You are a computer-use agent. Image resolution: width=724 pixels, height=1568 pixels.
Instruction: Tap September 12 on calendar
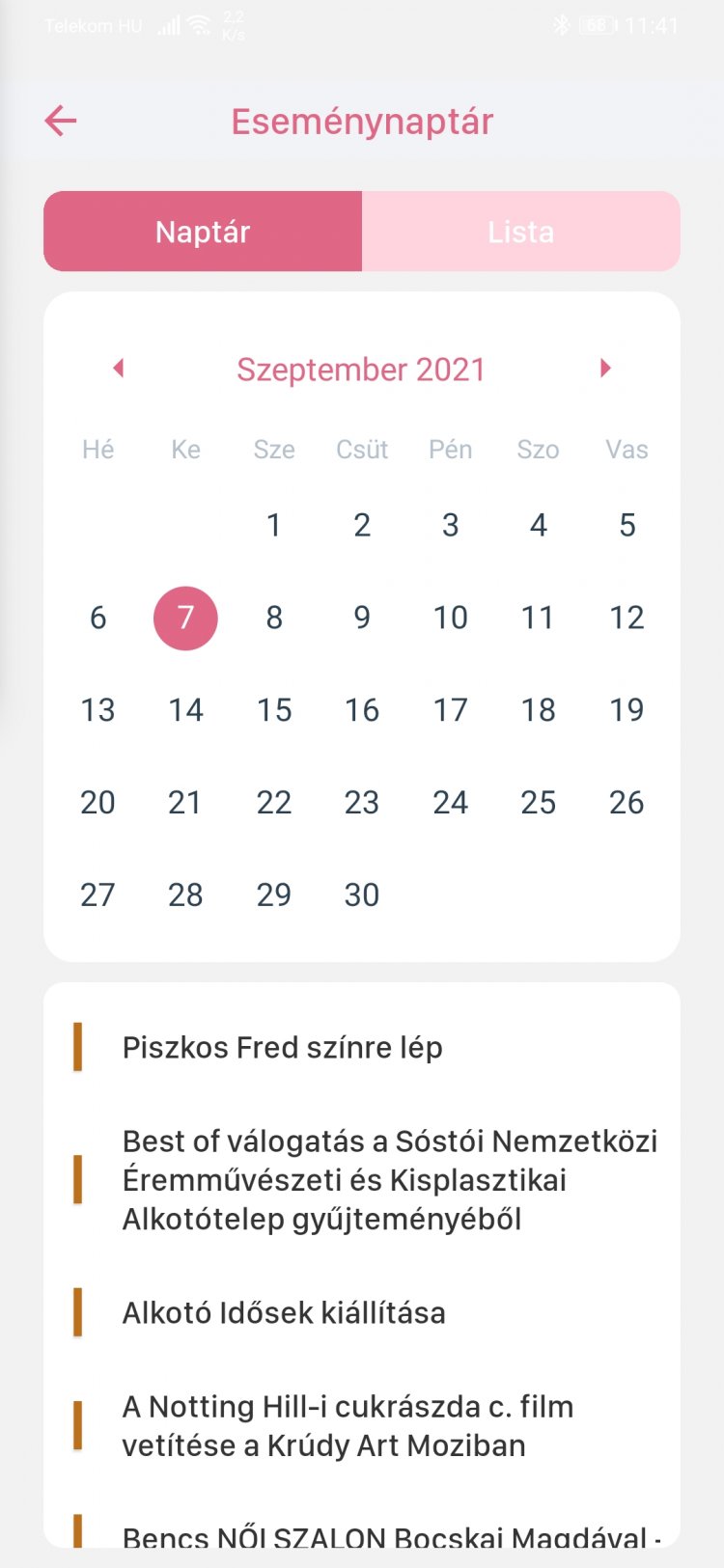(627, 618)
